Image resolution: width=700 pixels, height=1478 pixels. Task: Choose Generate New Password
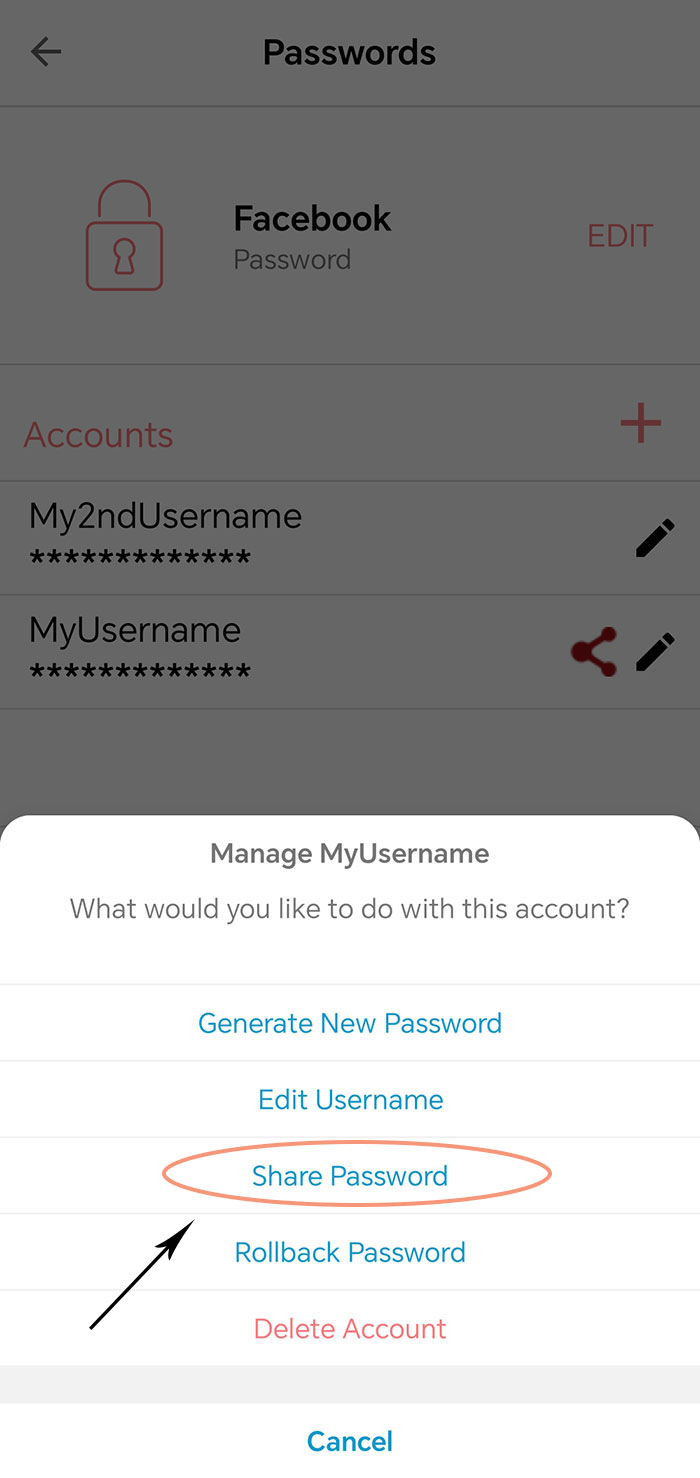[350, 1023]
